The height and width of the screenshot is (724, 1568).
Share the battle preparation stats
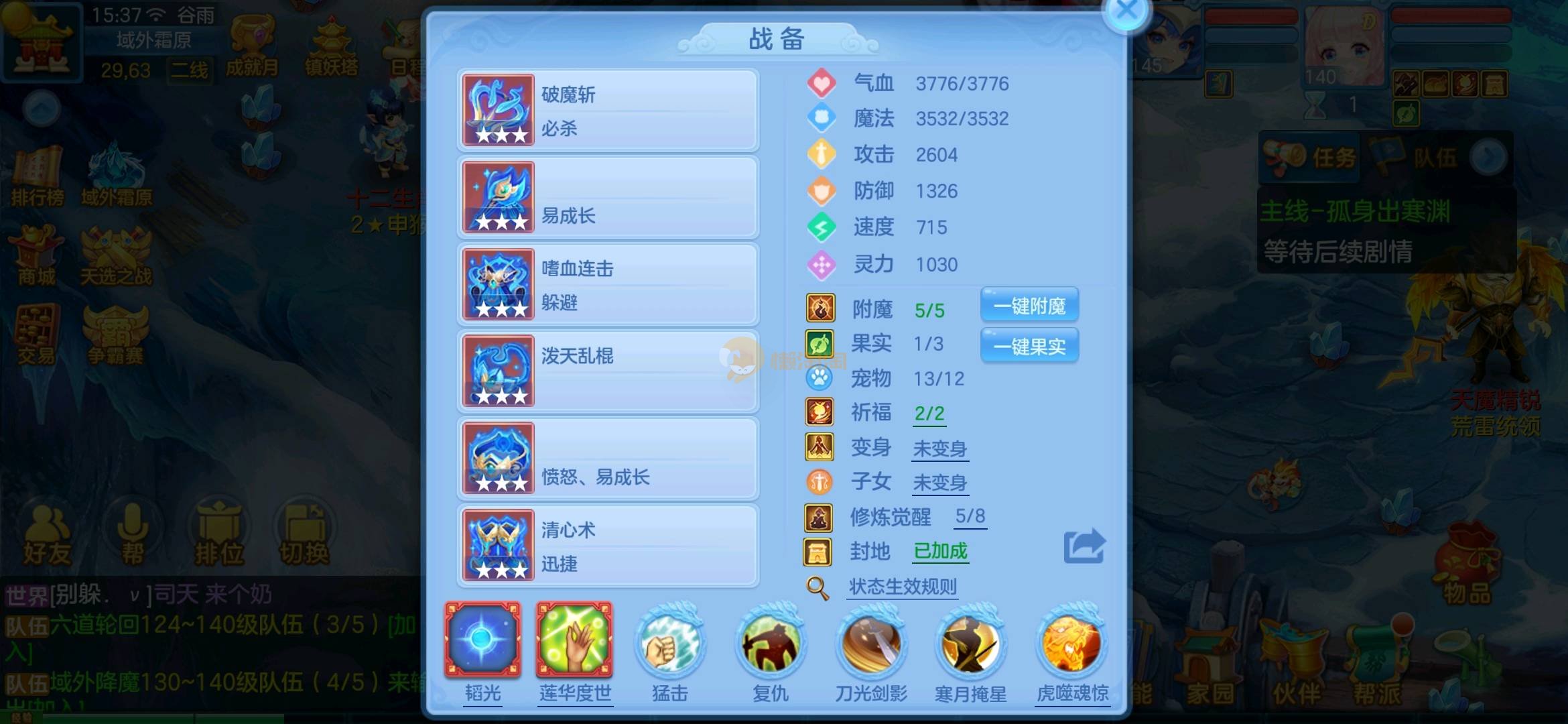click(1084, 546)
